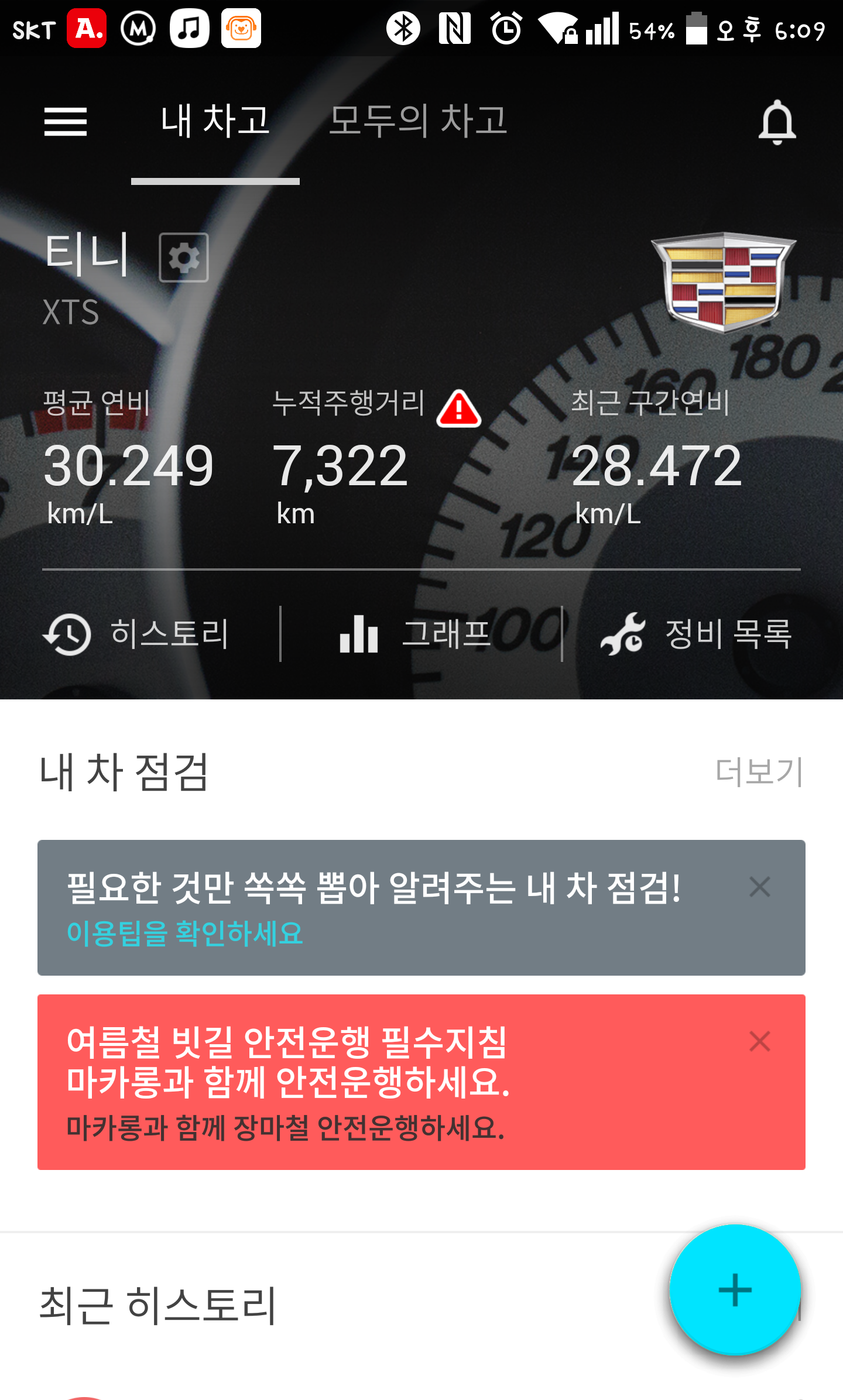Select the 내 차고 tab
This screenshot has height=1400, width=843.
click(215, 122)
